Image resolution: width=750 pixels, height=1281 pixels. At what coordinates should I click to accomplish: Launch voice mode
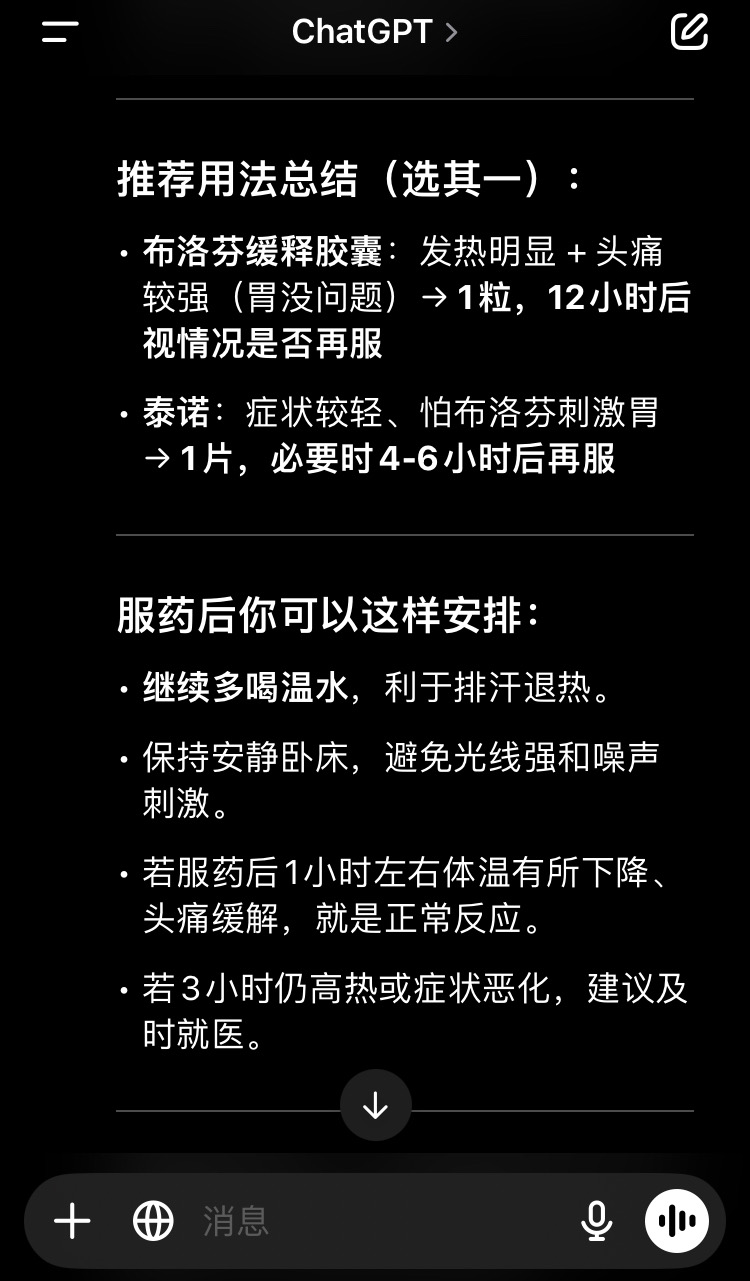677,1221
